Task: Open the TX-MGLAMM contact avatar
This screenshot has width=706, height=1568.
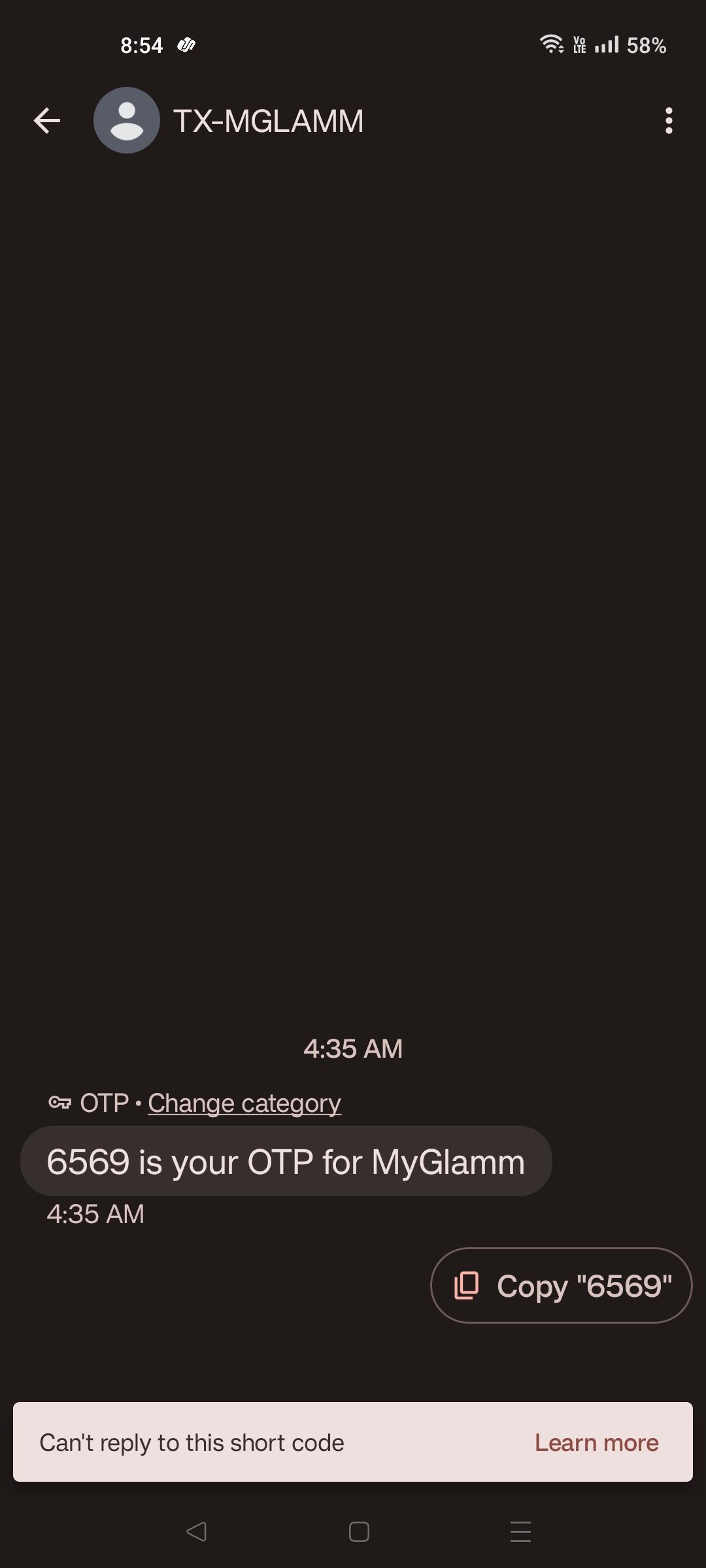Action: tap(127, 121)
